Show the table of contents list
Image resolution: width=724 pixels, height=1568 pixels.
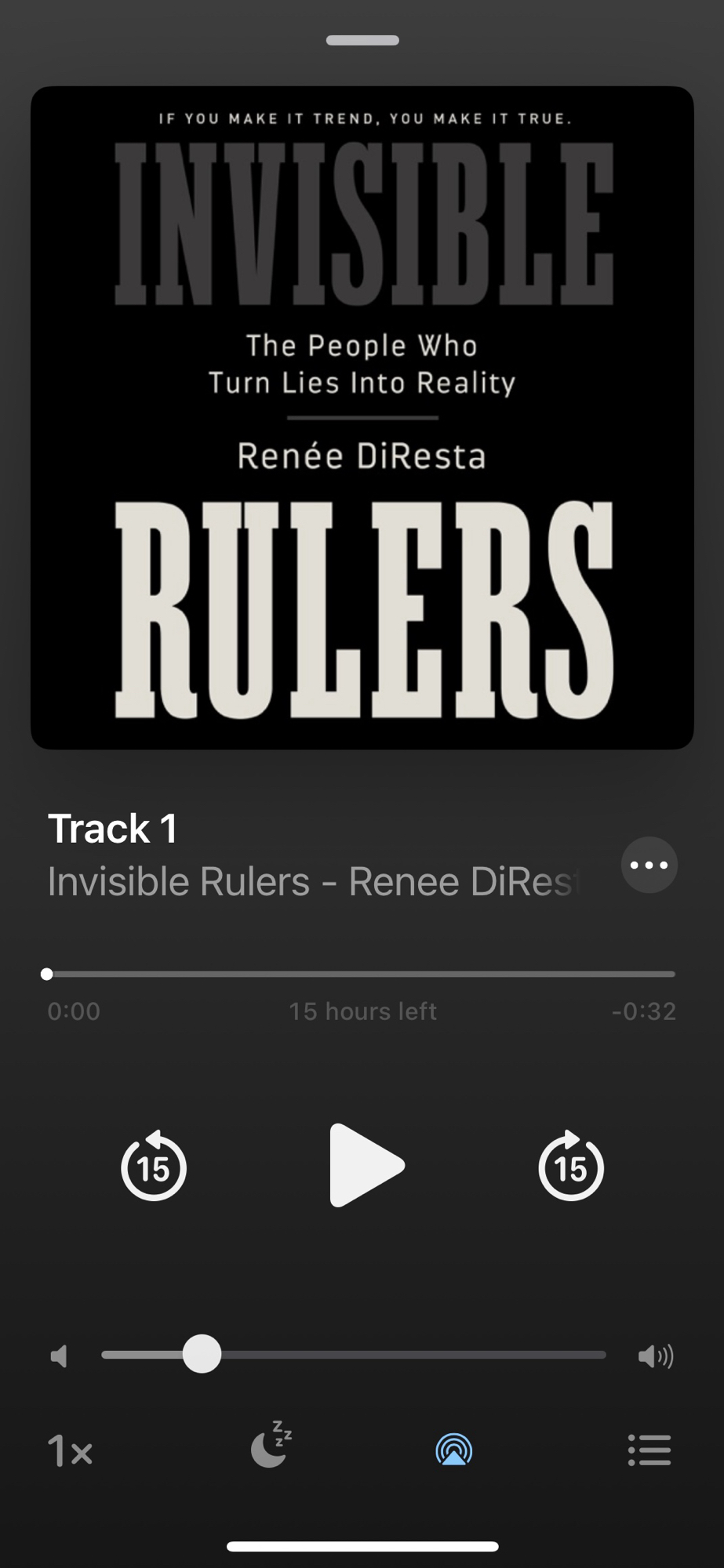click(x=649, y=1450)
